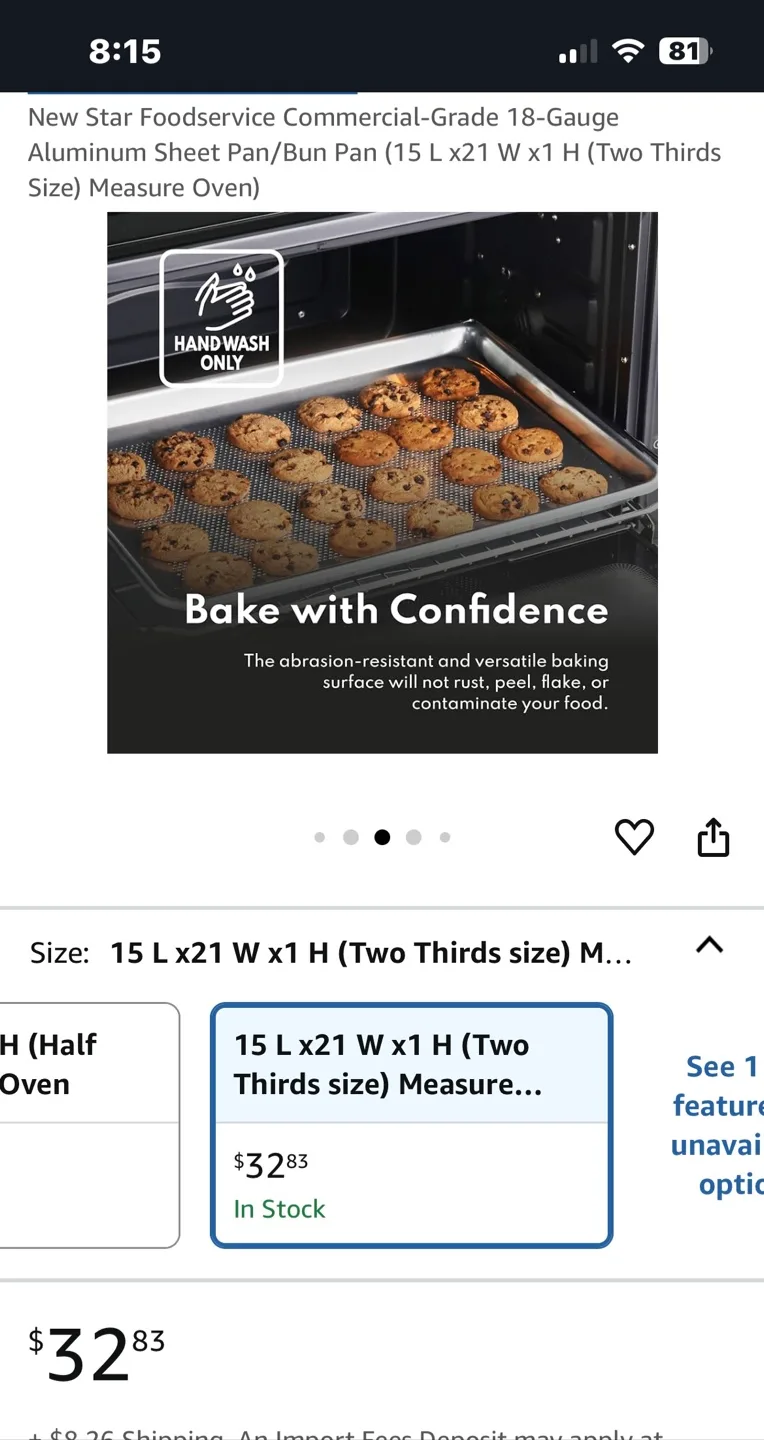Tap the clock showing 8:15
This screenshot has height=1440, width=764.
[124, 50]
